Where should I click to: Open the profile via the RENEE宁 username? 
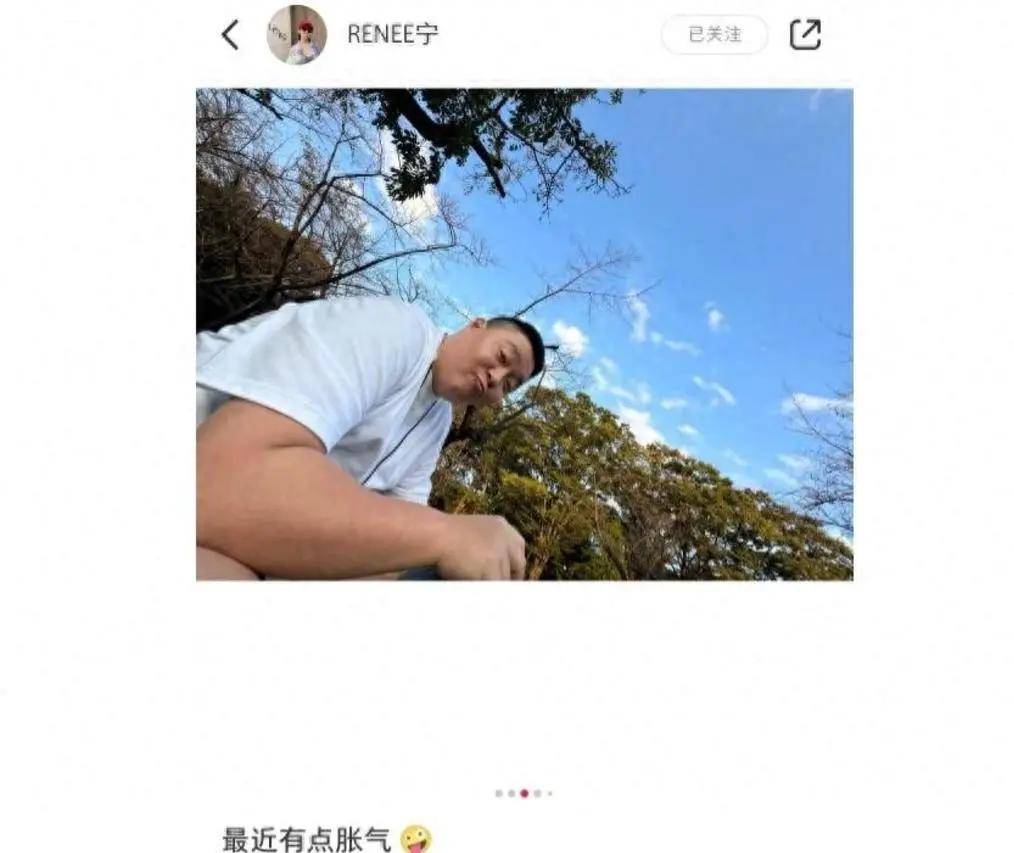point(392,34)
